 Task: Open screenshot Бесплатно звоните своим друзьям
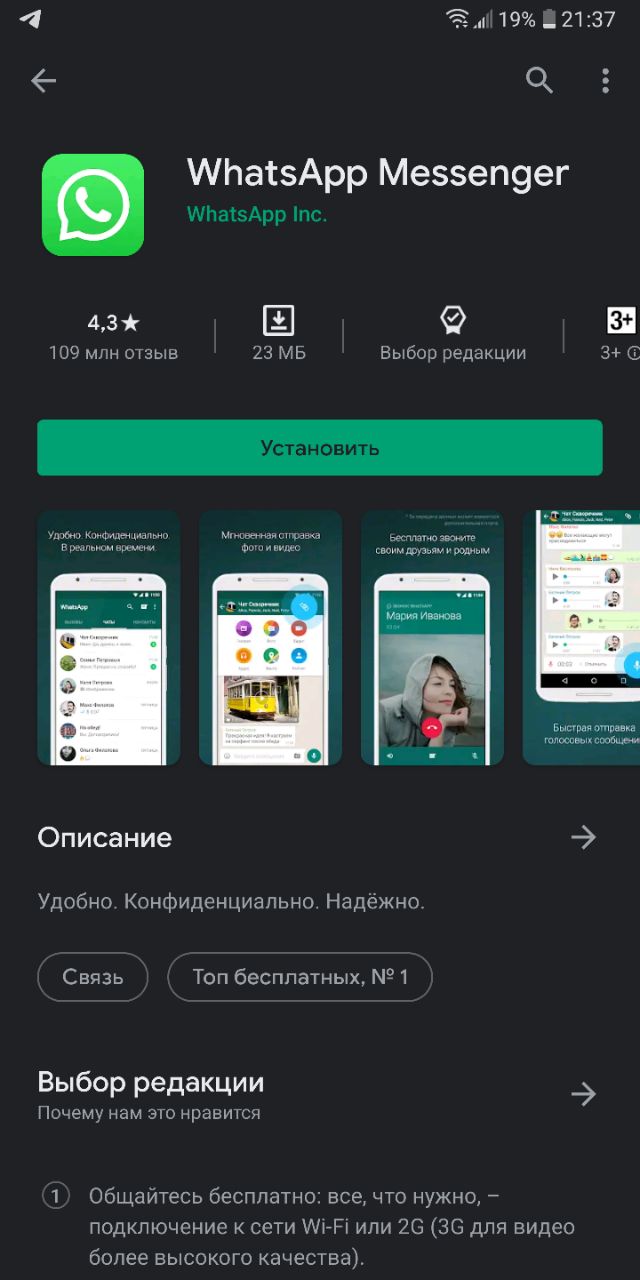click(x=433, y=638)
